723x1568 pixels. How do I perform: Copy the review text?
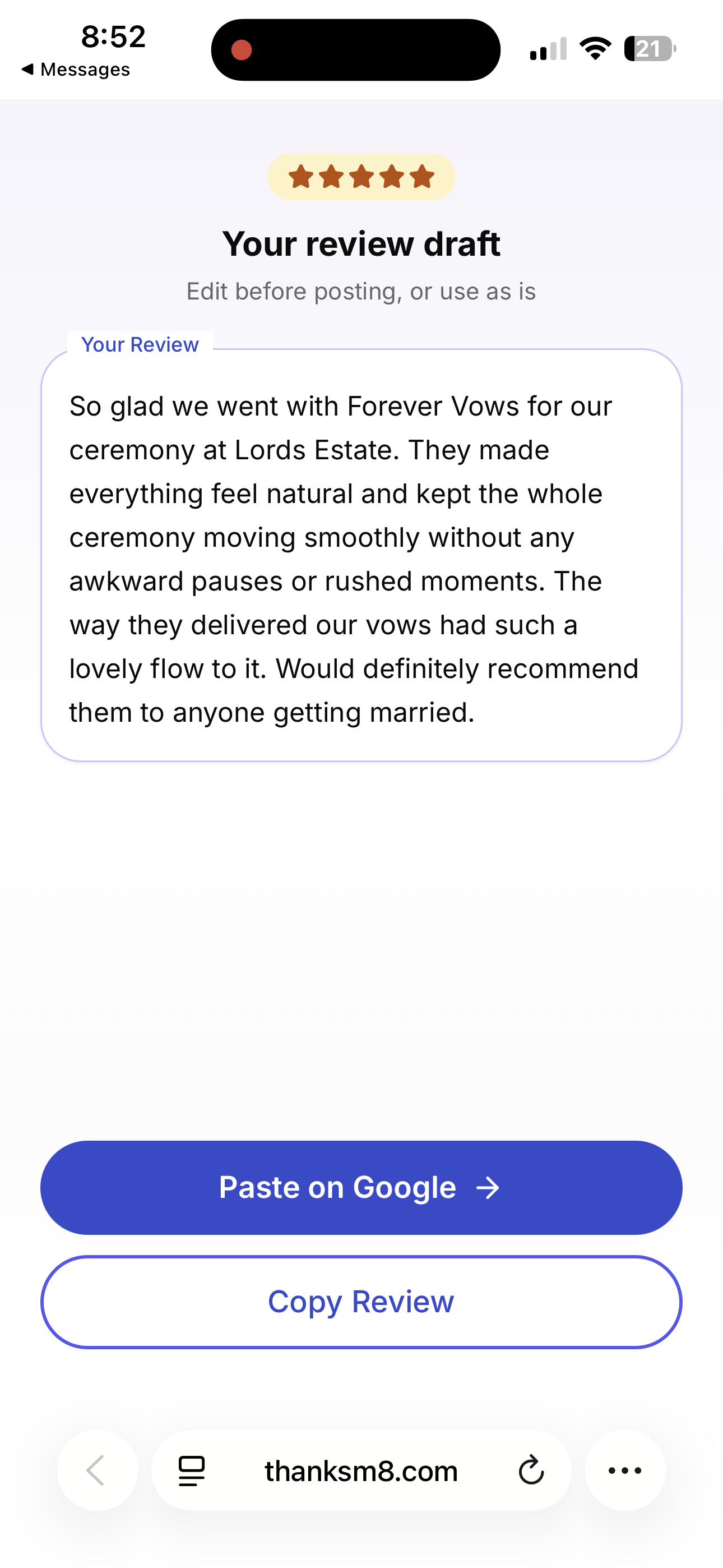[361, 1302]
